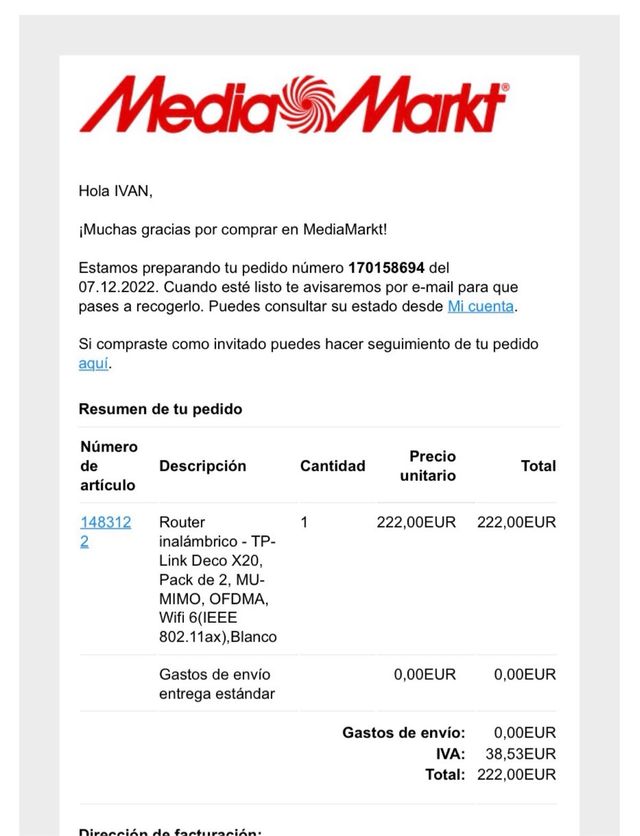Open the Mi cuenta link
Screen dimensions: 640x836
tap(480, 306)
